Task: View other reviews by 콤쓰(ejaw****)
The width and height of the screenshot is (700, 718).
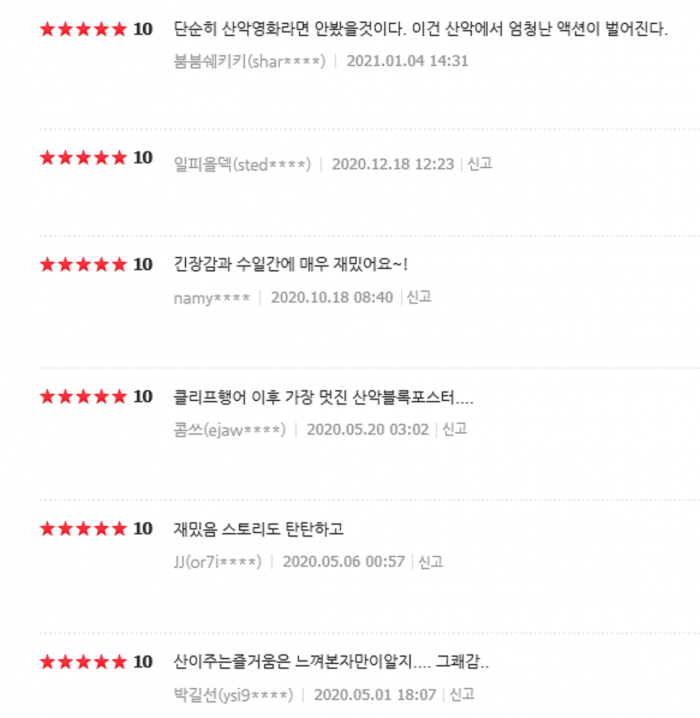Action: click(x=229, y=429)
